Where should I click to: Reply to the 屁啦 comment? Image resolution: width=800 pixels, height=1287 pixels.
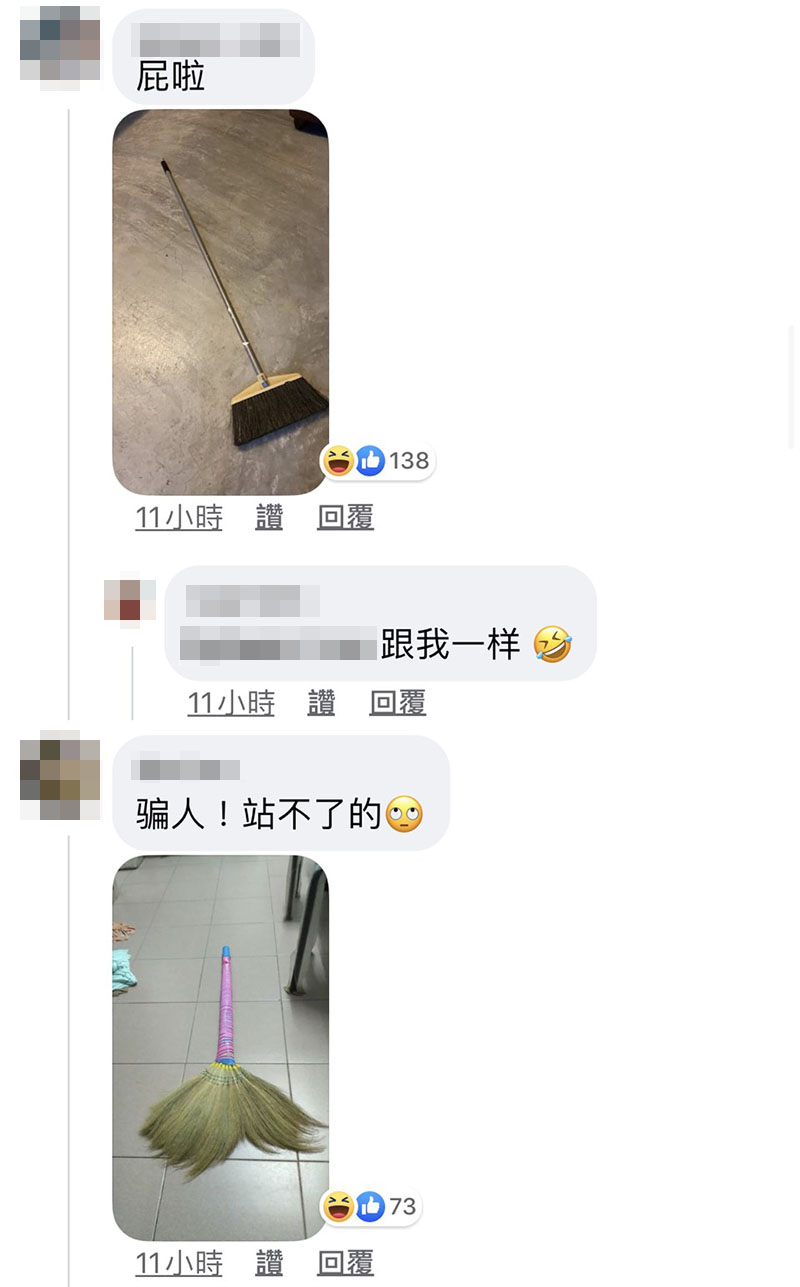(345, 518)
